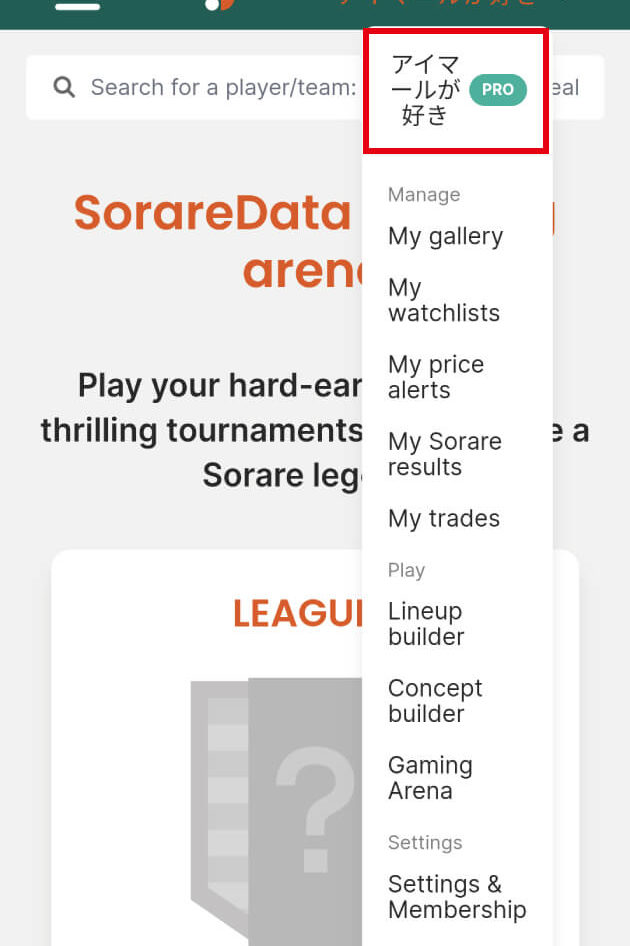
Task: Launch the Lineup builder
Action: (426, 623)
